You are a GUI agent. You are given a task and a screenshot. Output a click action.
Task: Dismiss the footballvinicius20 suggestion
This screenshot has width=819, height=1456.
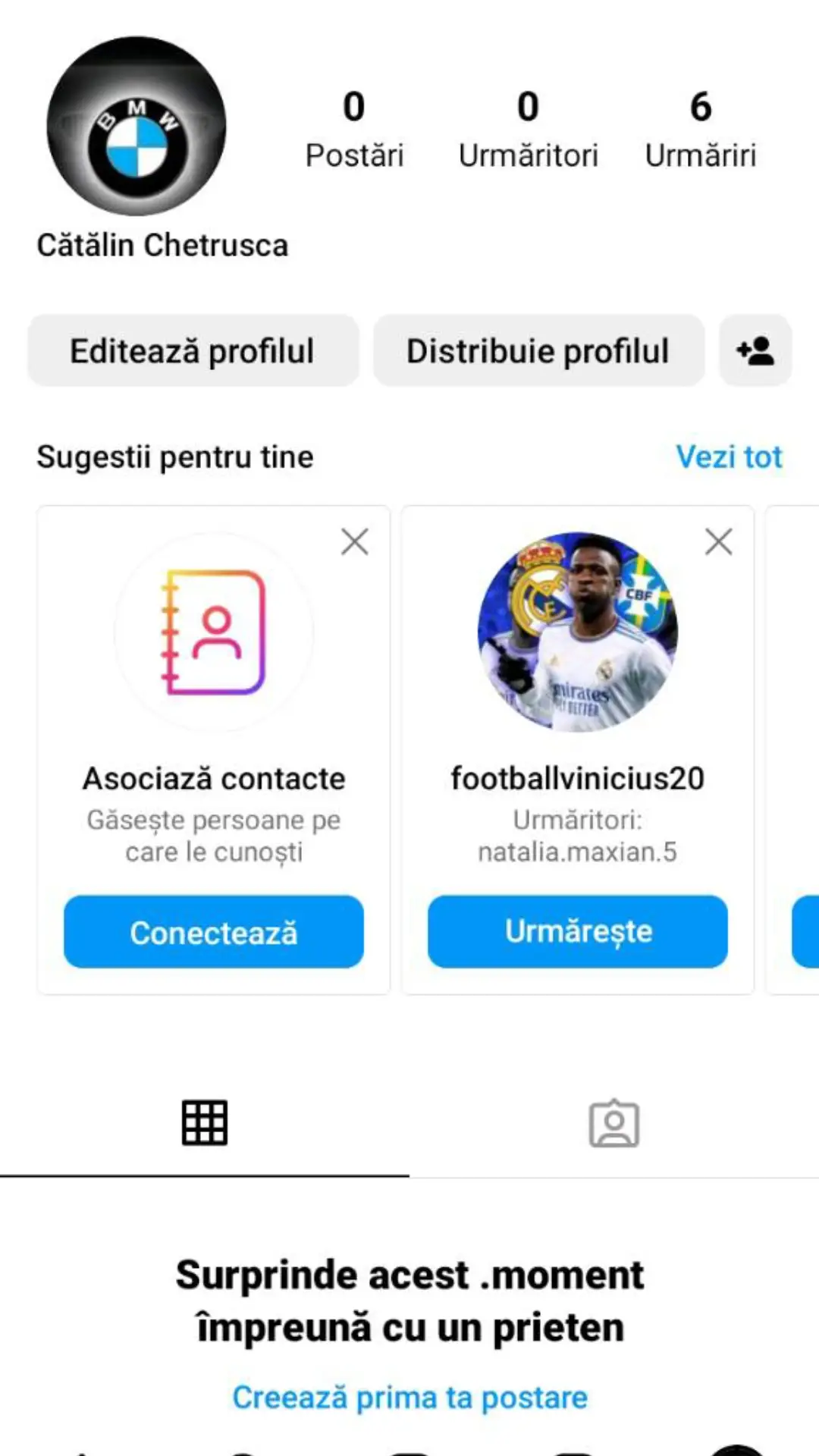719,542
